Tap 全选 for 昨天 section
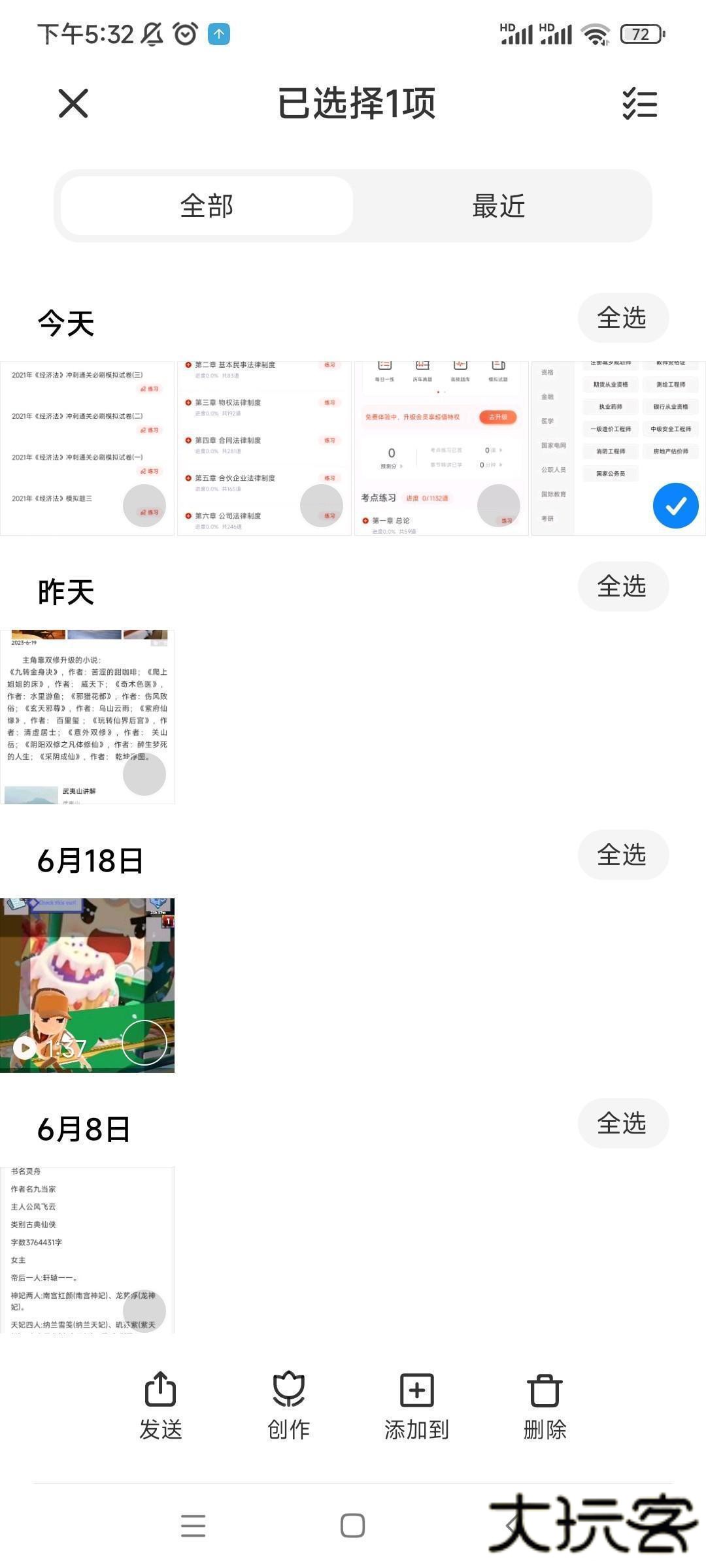Image resolution: width=706 pixels, height=1568 pixels. (x=622, y=587)
